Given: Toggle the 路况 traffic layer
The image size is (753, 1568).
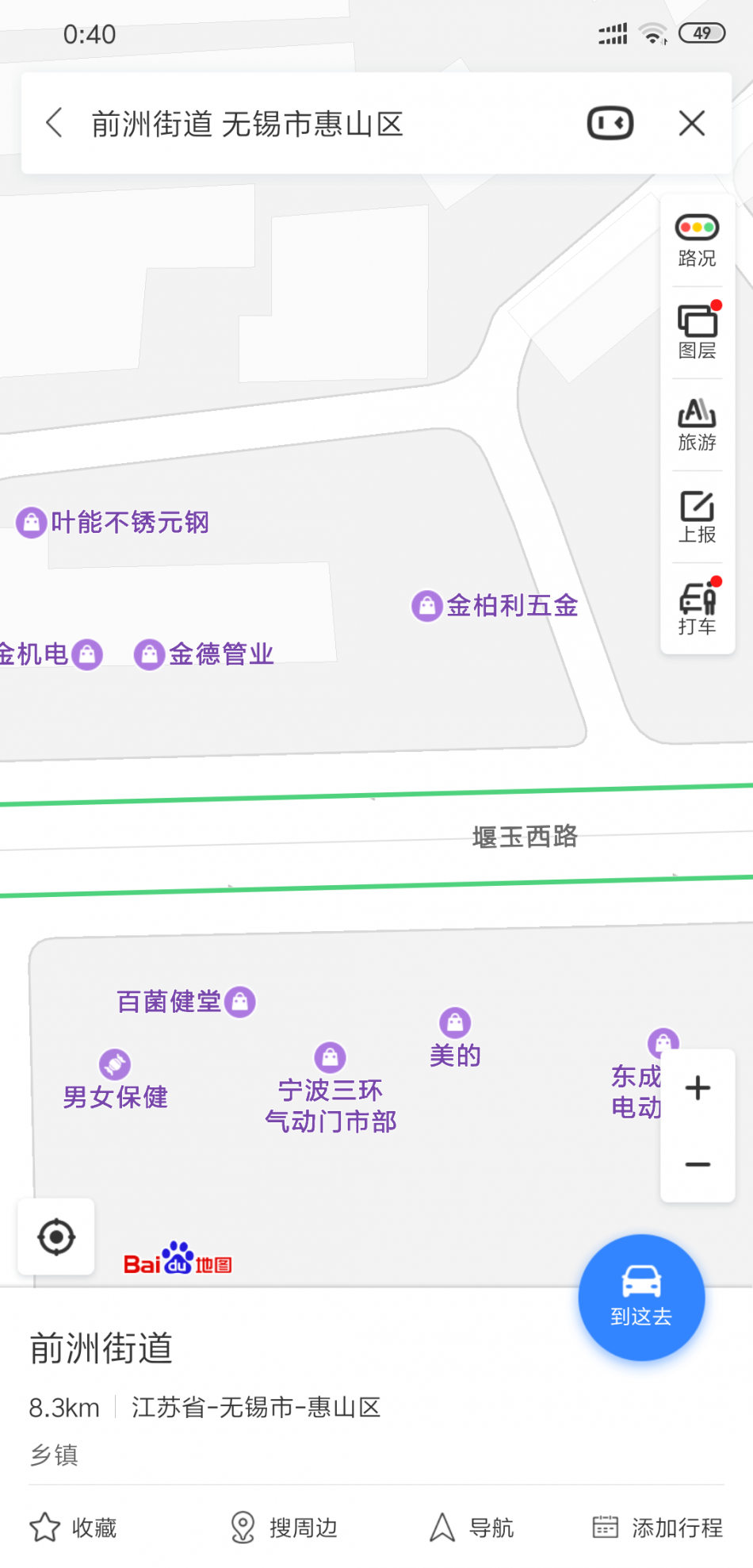Looking at the screenshot, I should [697, 240].
